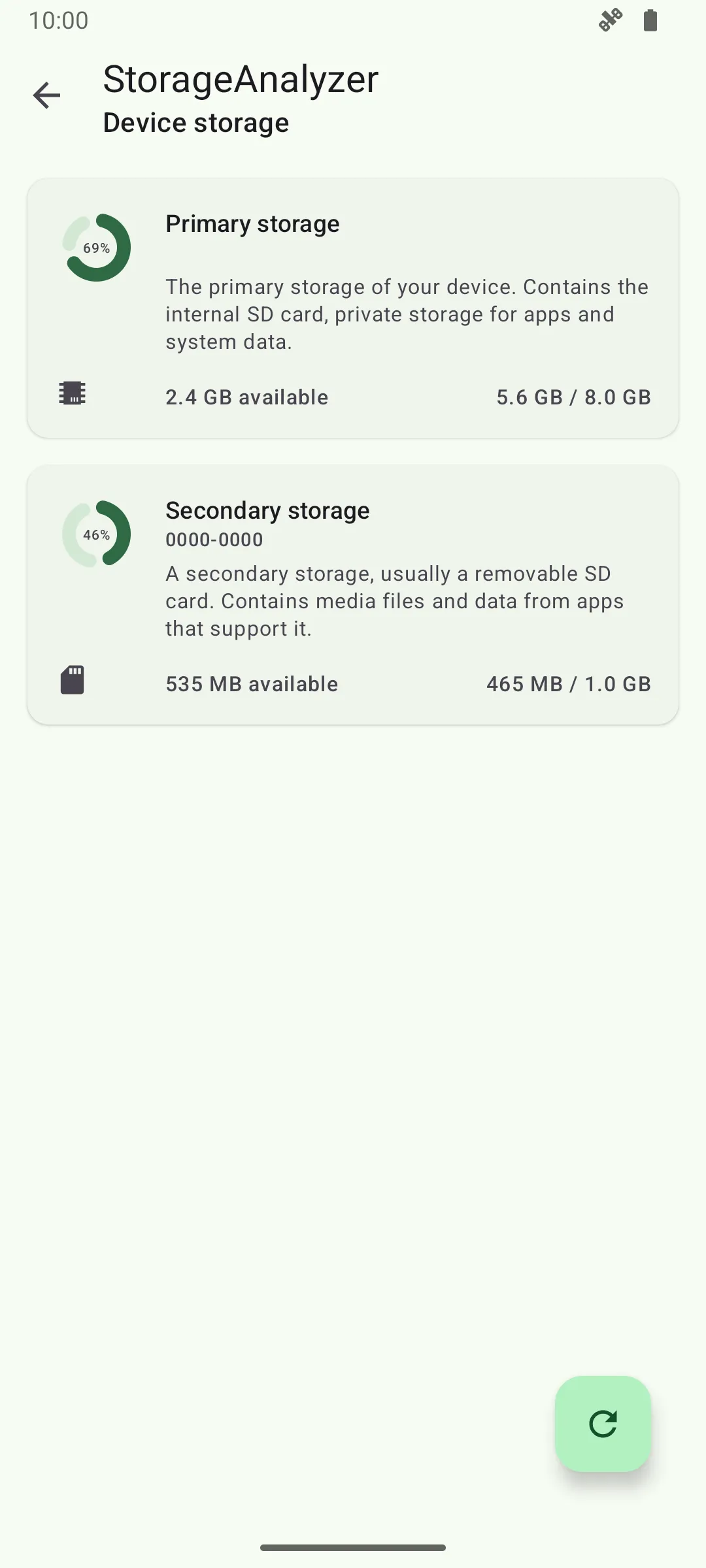Tap the 69% usage donut chart
This screenshot has width=706, height=1568.
point(97,248)
